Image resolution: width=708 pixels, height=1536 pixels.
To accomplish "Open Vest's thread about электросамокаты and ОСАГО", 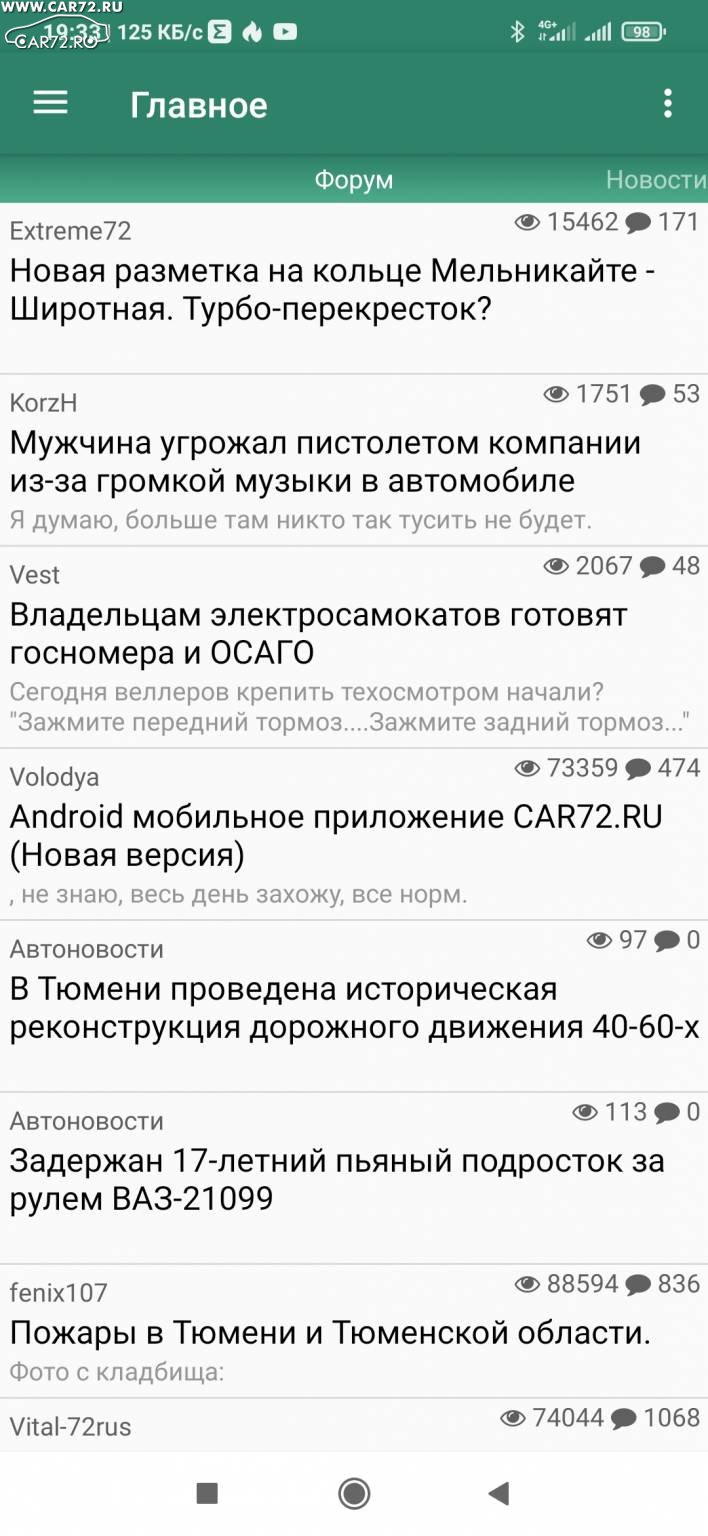I will (354, 648).
